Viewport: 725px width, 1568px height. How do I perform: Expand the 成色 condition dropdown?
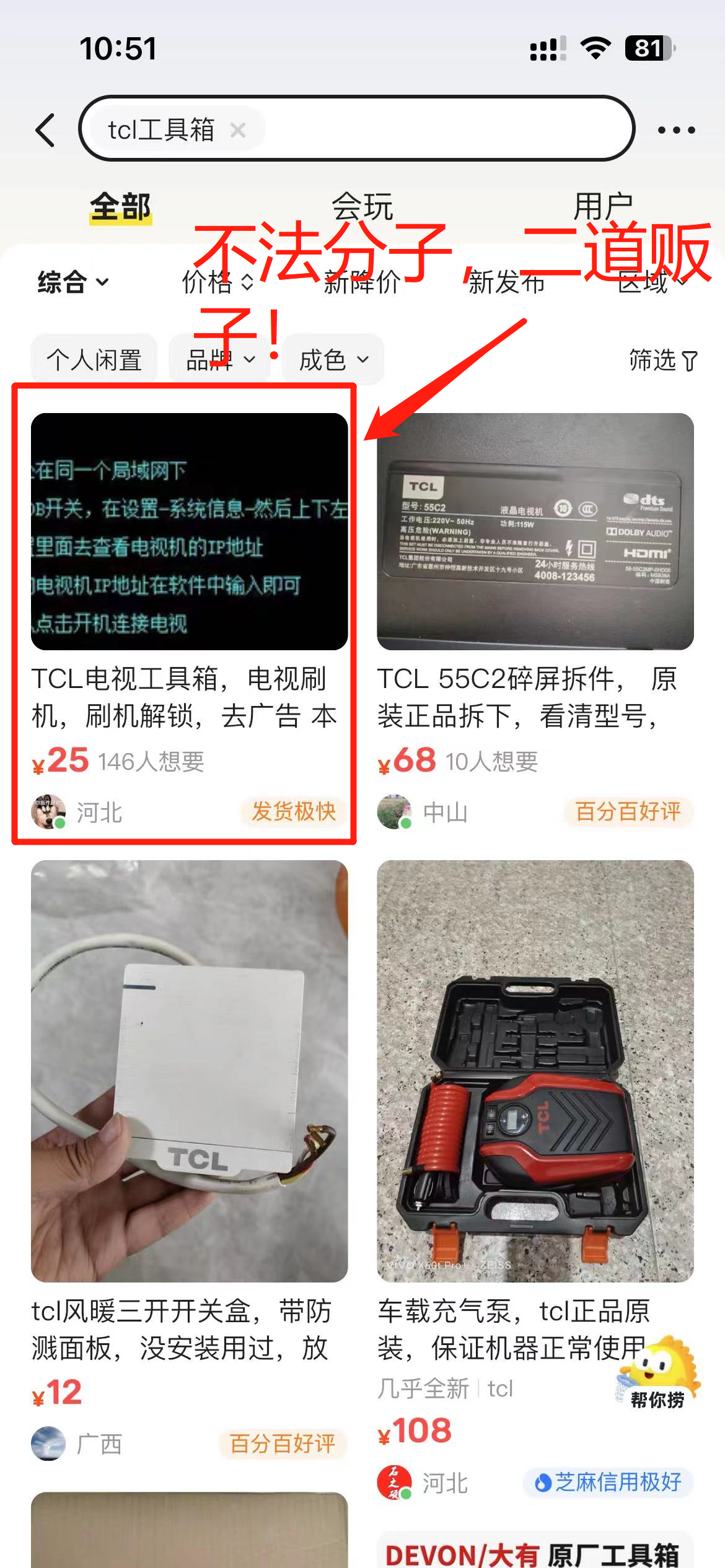click(x=333, y=359)
